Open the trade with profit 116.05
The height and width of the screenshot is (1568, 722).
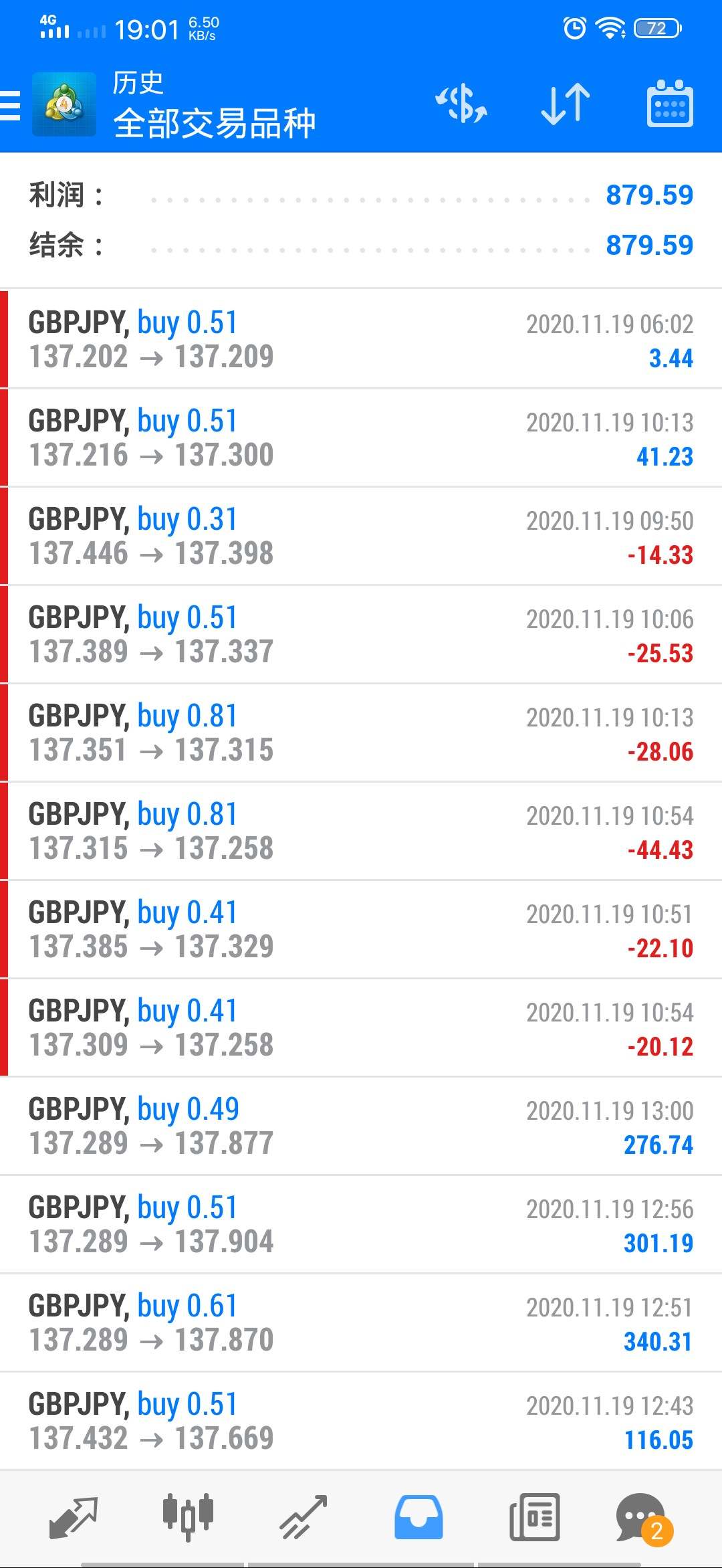click(x=361, y=1422)
